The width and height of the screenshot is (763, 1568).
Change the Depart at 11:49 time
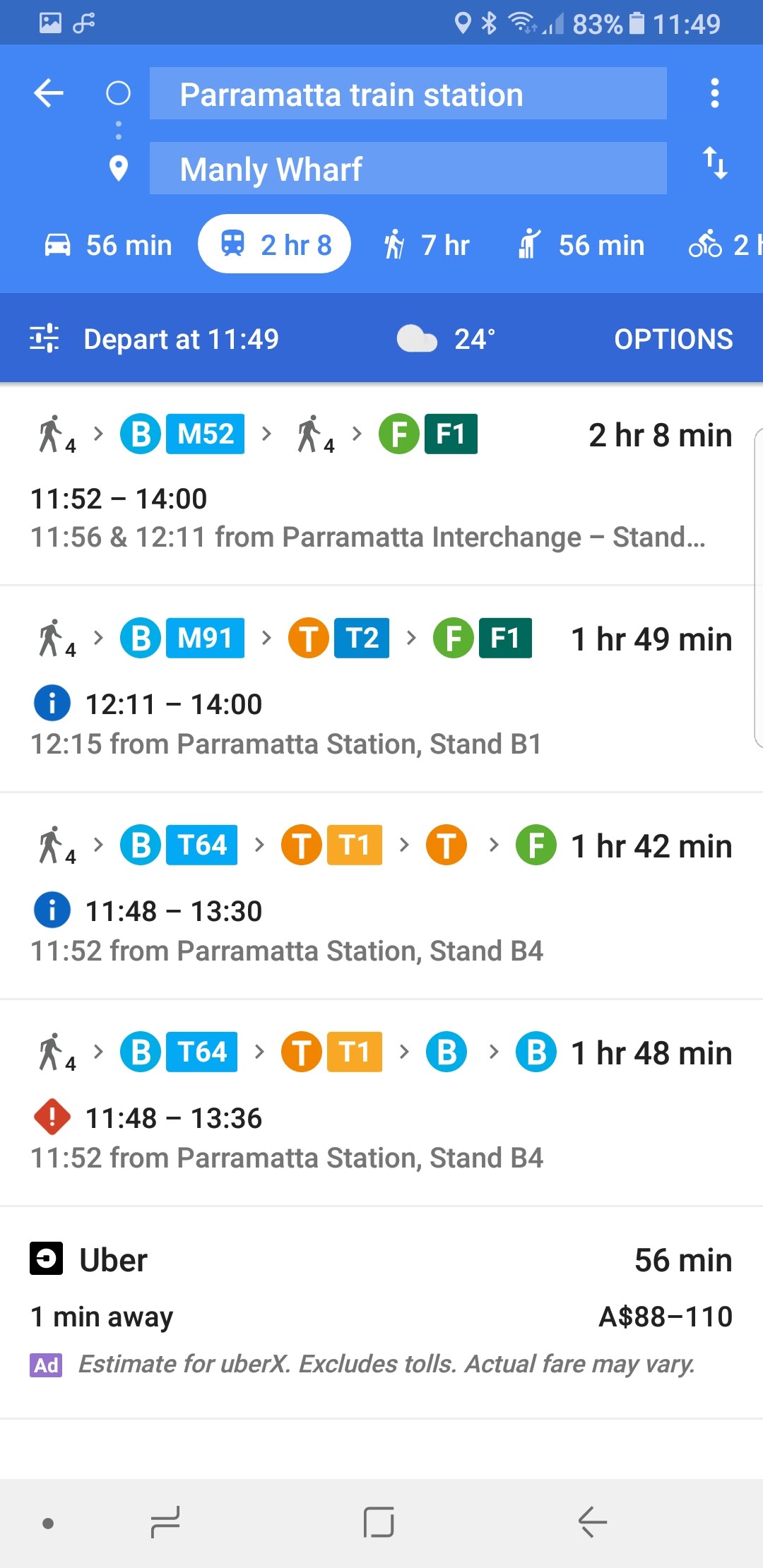154,339
